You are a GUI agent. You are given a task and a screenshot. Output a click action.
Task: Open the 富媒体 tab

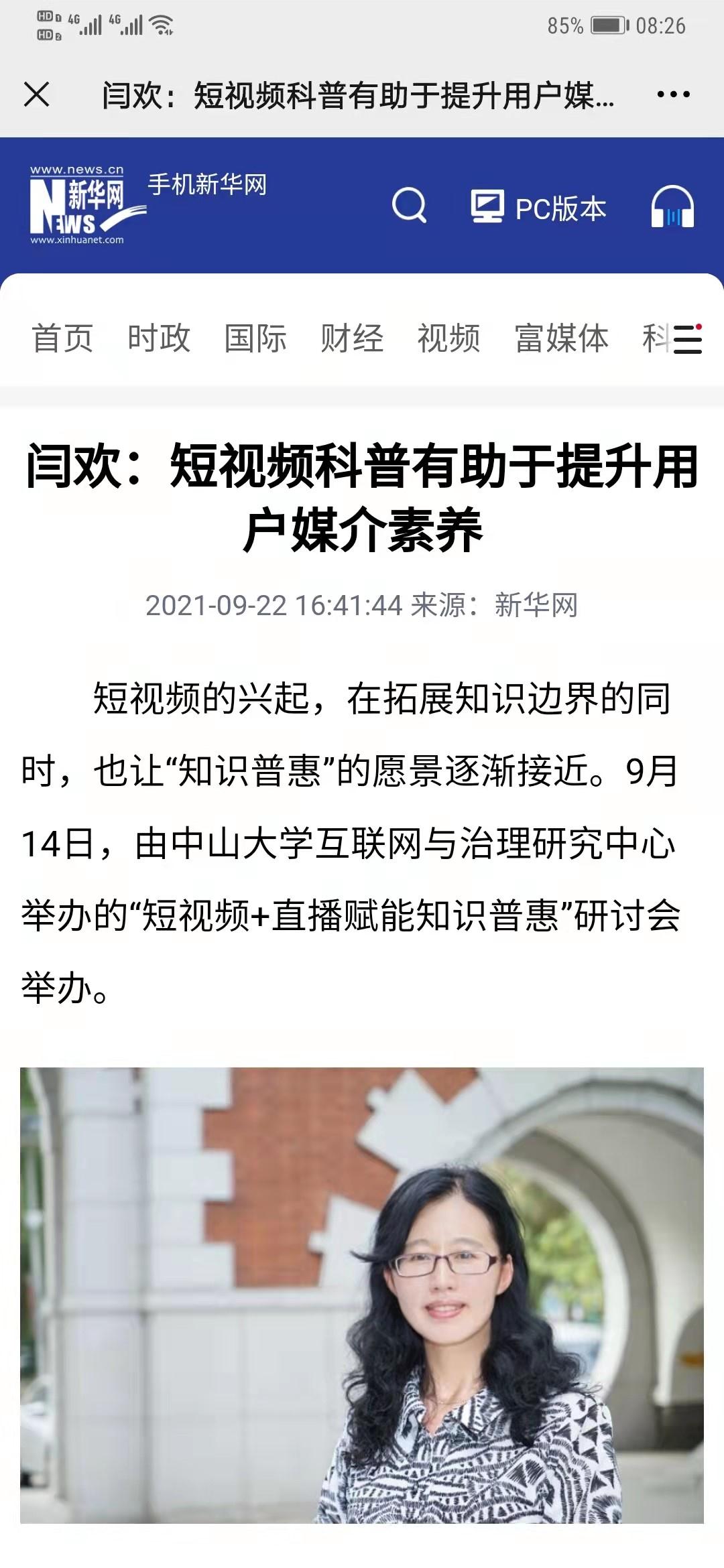[561, 338]
